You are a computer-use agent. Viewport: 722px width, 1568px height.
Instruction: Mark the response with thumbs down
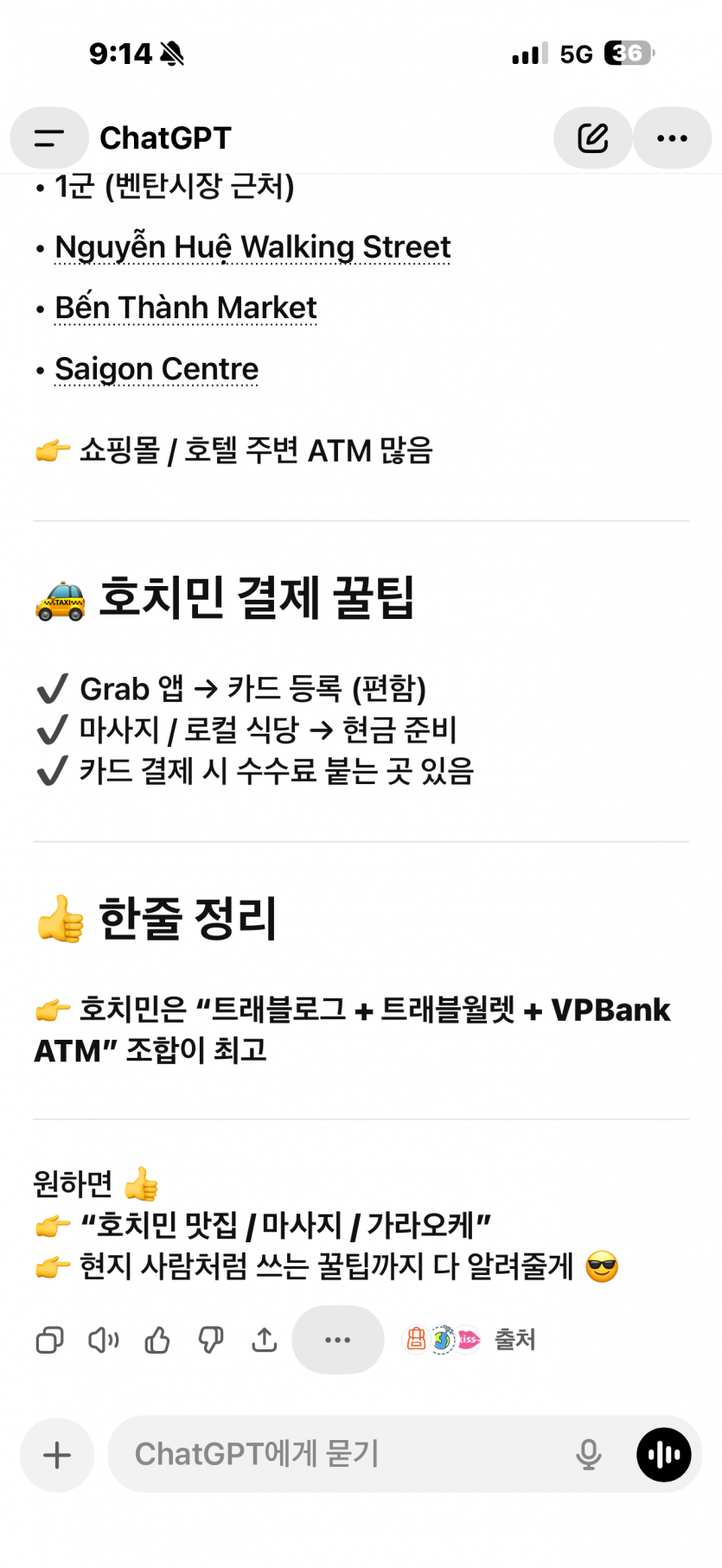[211, 1340]
